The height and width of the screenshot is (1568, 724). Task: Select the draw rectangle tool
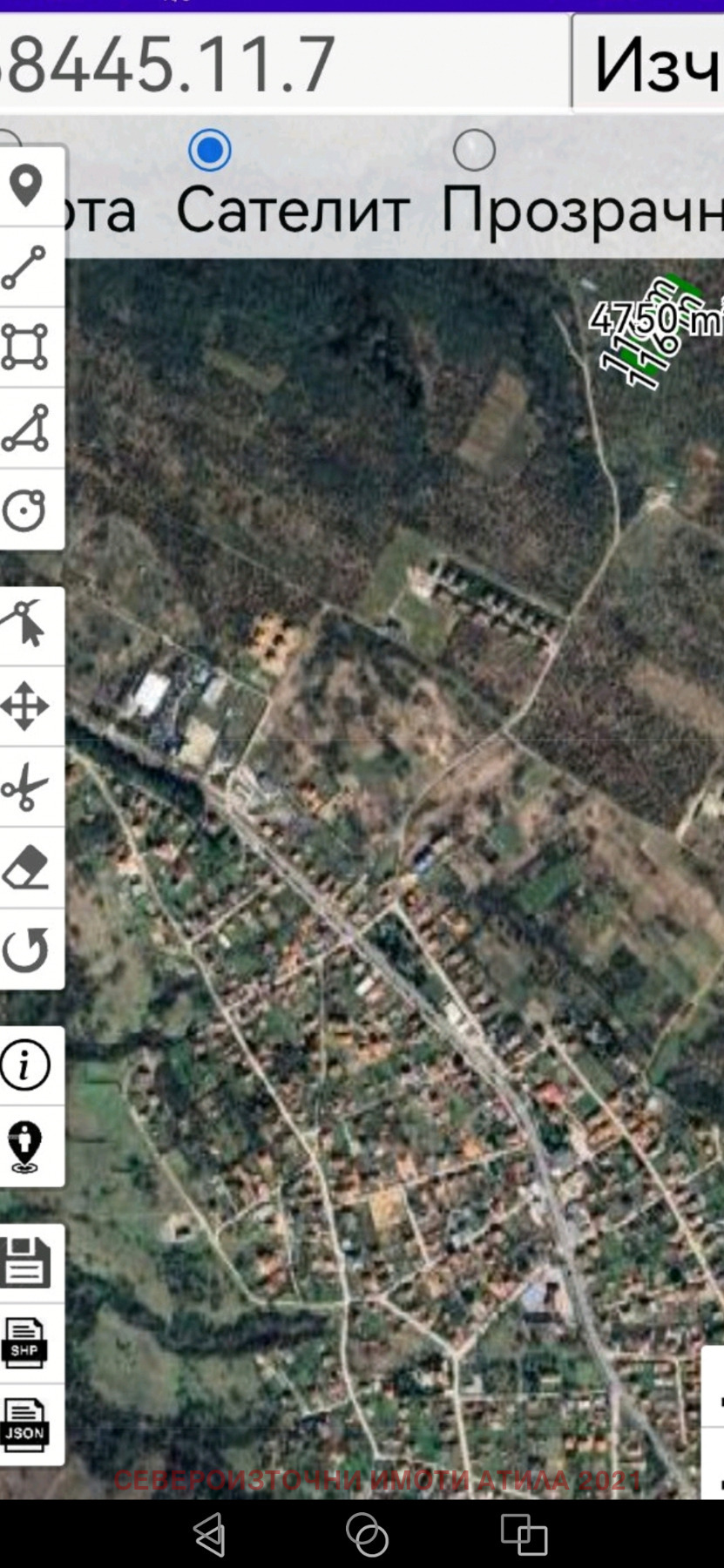pos(24,347)
